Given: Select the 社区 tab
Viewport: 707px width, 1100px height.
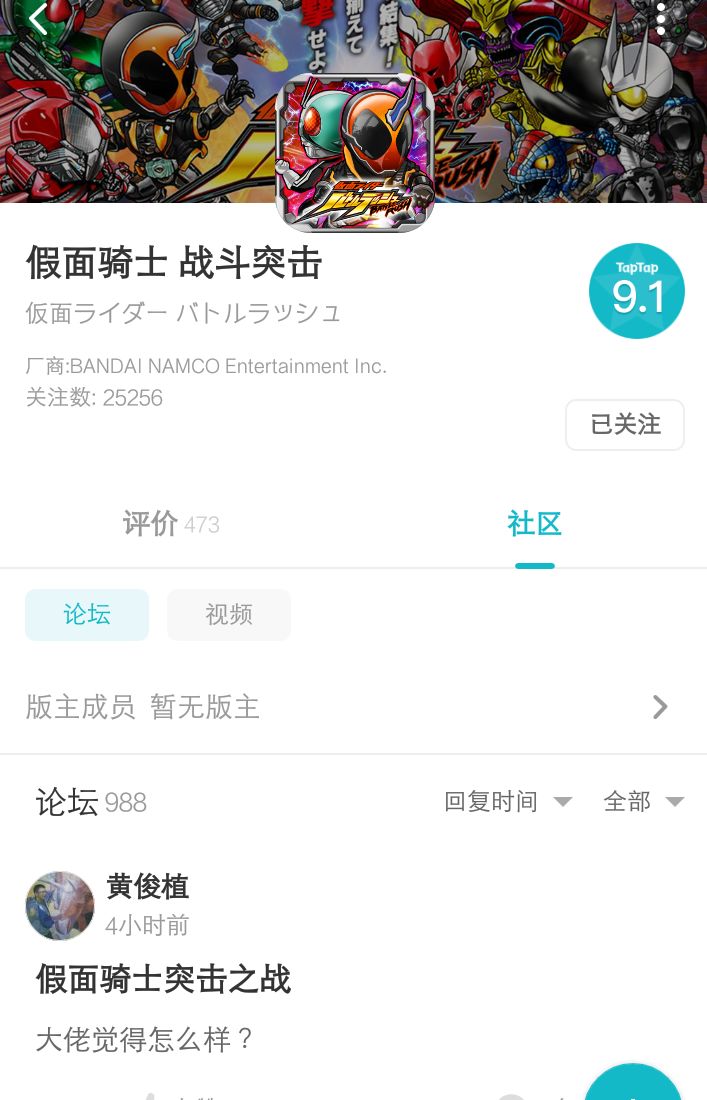Looking at the screenshot, I should [534, 524].
